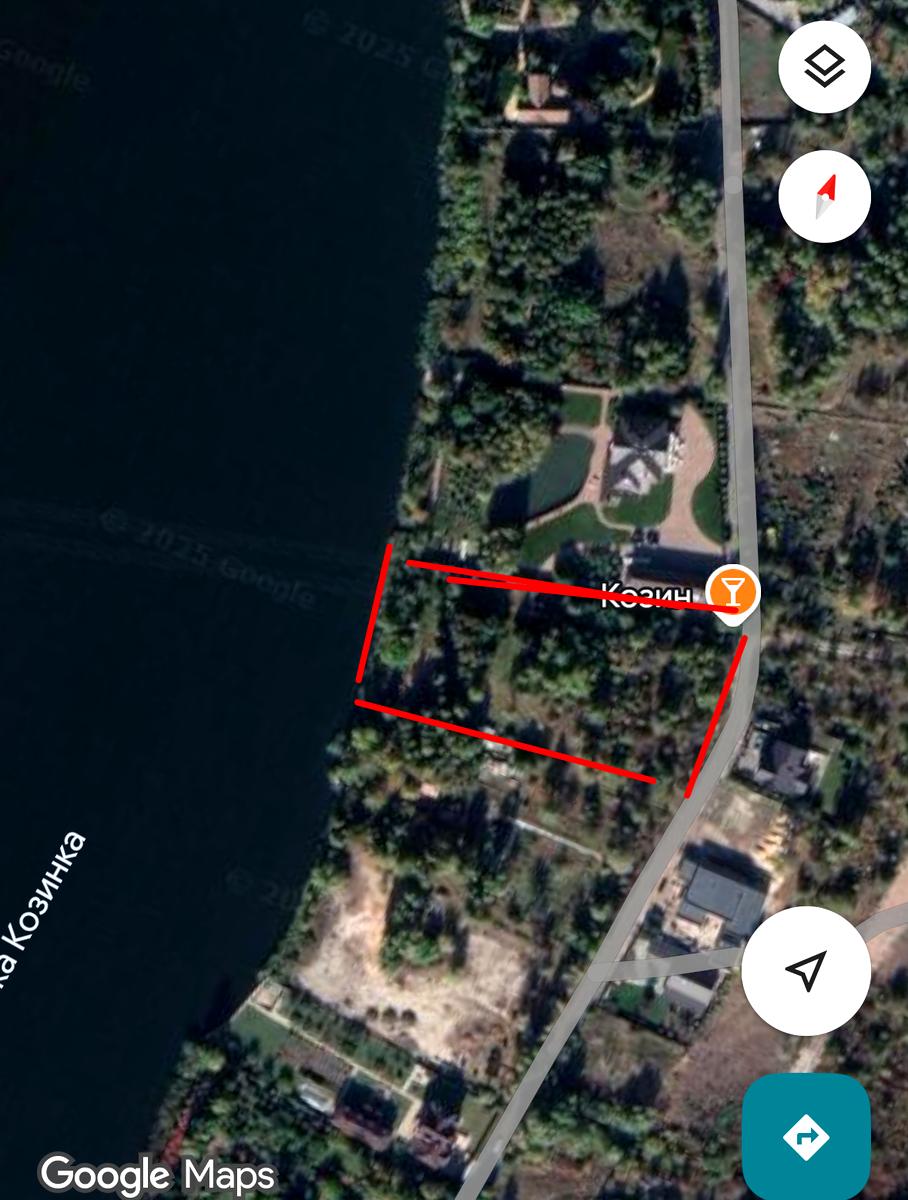Viewport: 908px width, 1200px height.
Task: Select the Козин bar map pin
Action: click(733, 591)
